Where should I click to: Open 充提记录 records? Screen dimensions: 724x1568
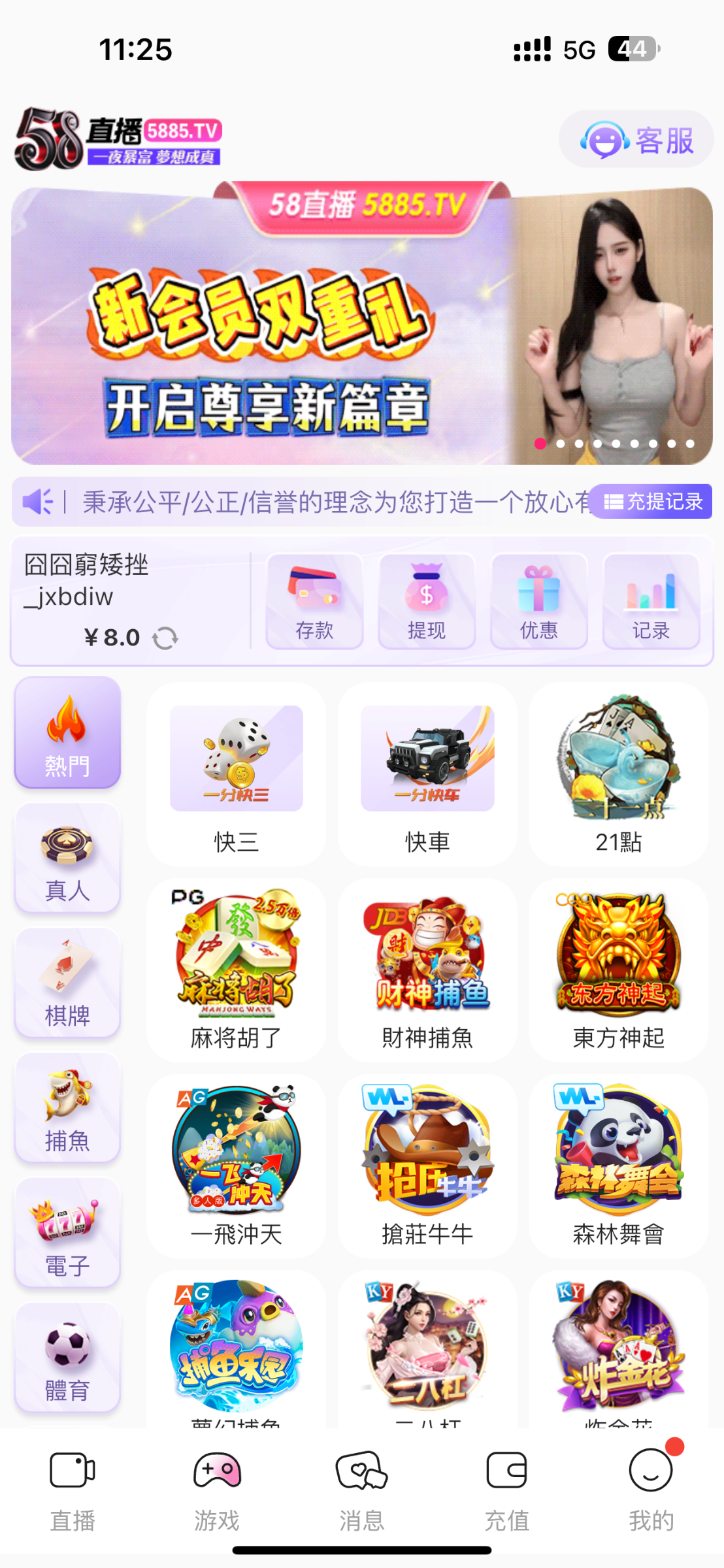pos(651,501)
